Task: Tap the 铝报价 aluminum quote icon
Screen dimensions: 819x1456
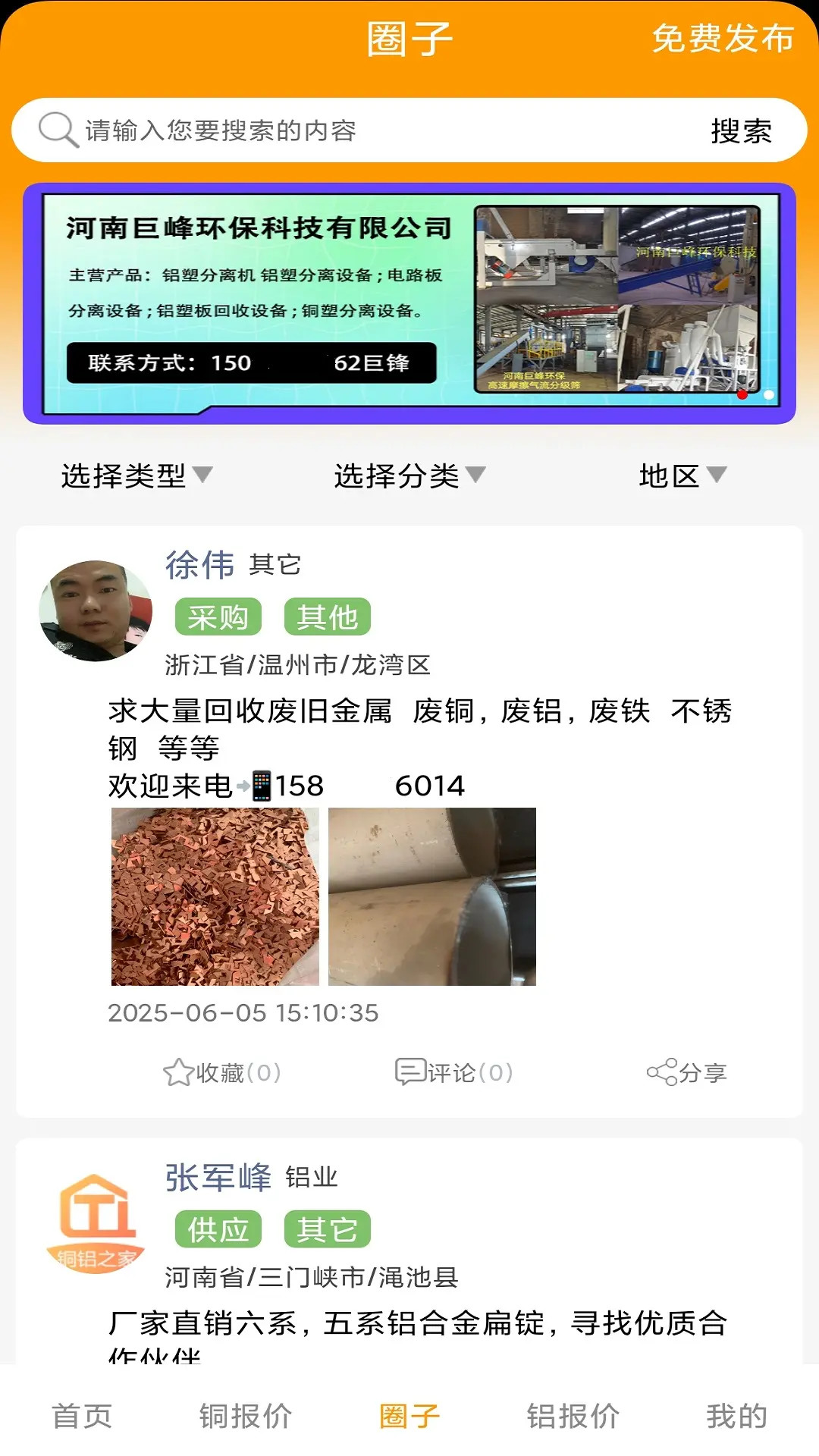Action: pyautogui.click(x=571, y=1413)
